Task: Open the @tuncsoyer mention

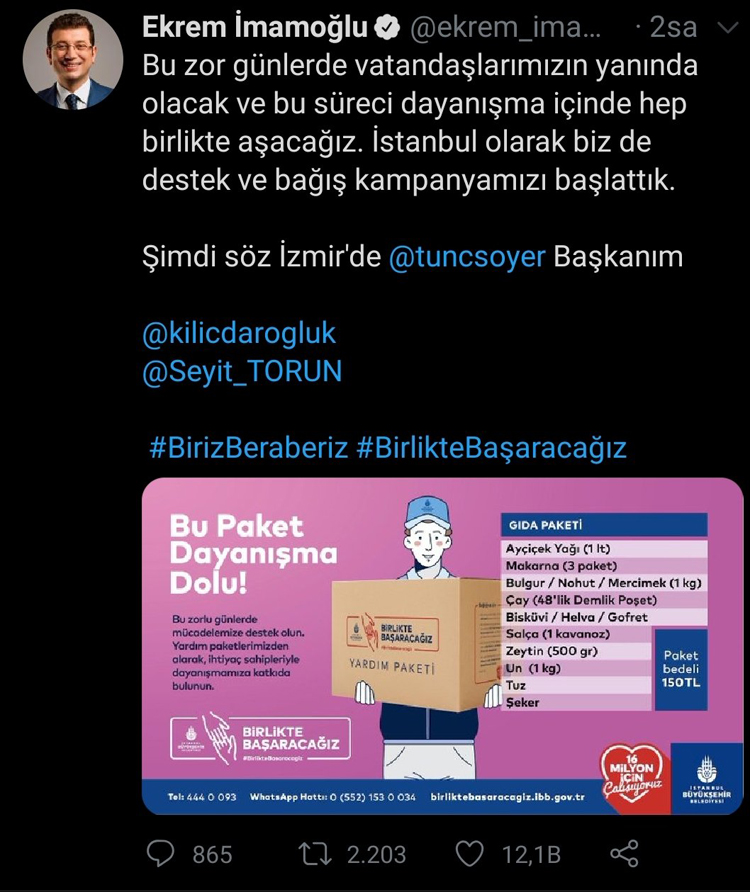Action: (466, 256)
